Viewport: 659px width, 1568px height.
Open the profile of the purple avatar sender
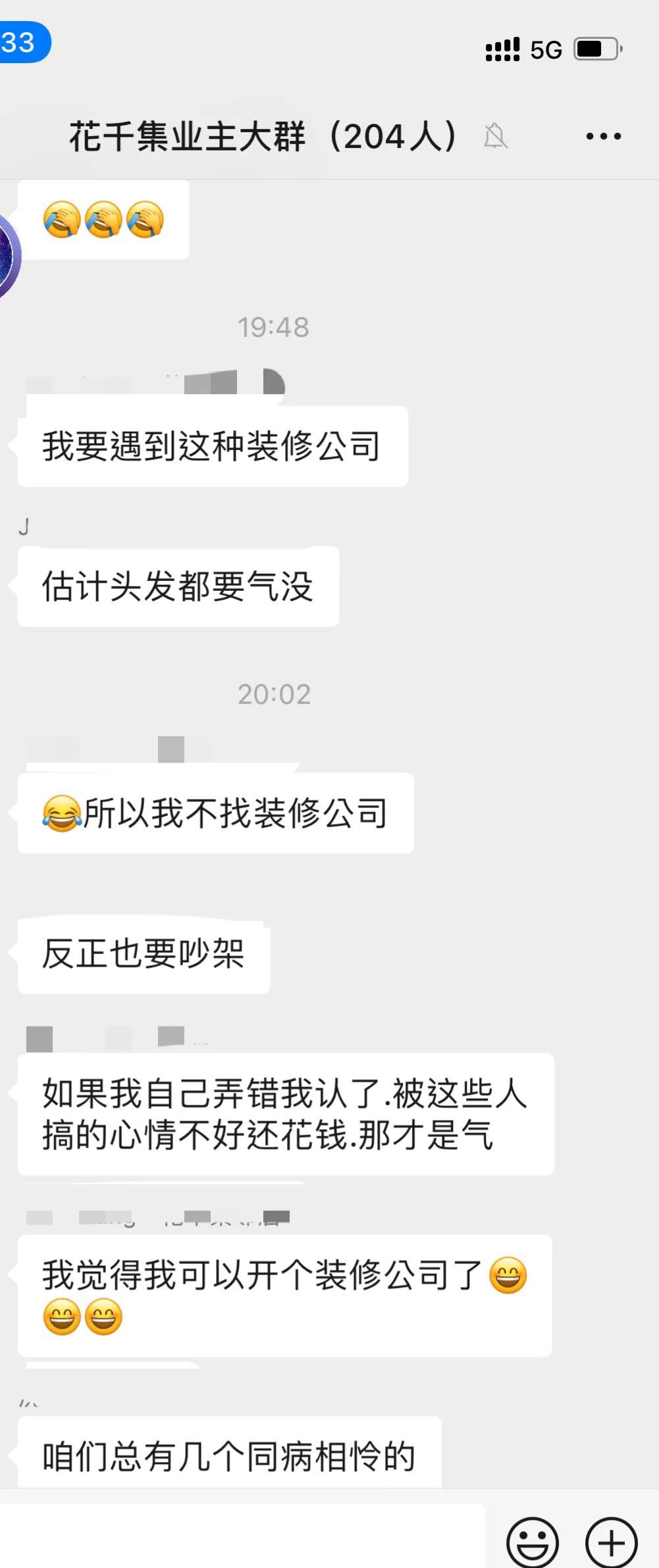[x=8, y=255]
